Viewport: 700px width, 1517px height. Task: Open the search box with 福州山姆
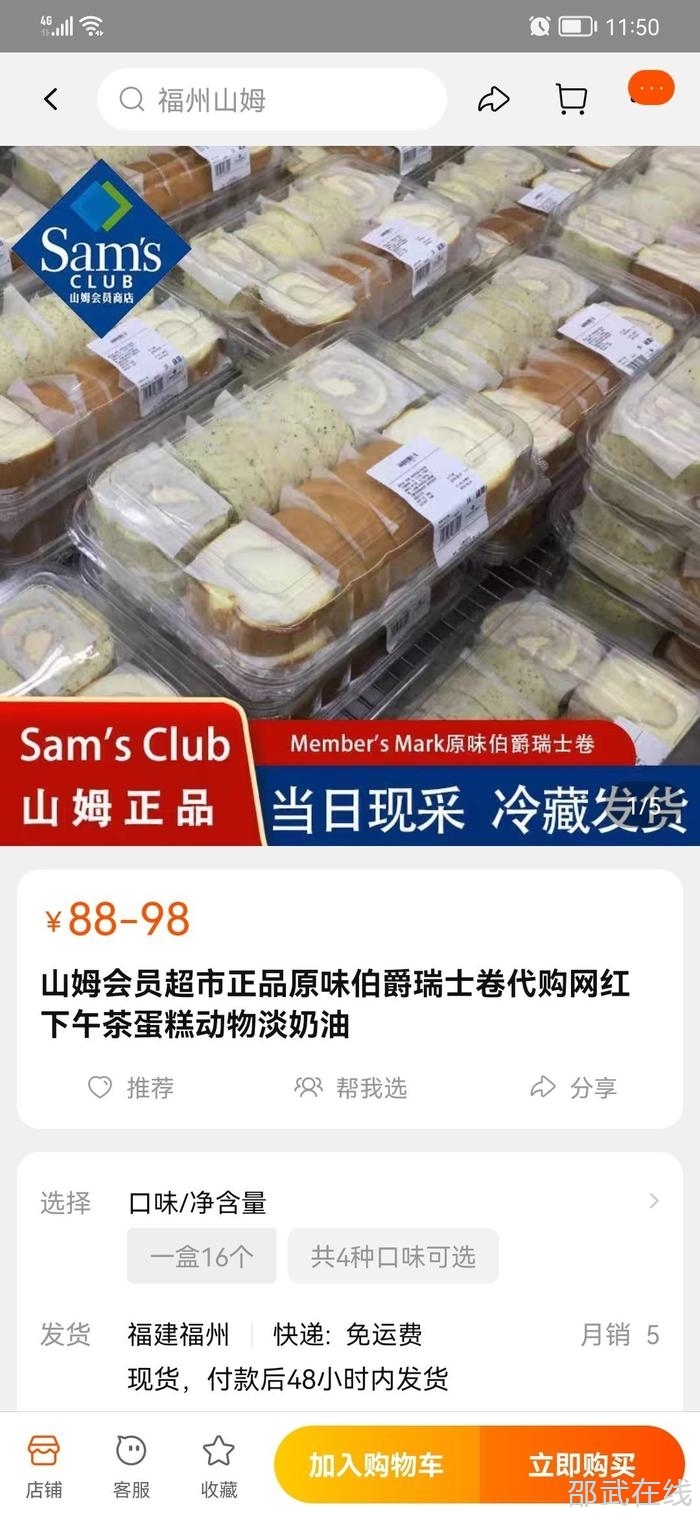pyautogui.click(x=272, y=99)
